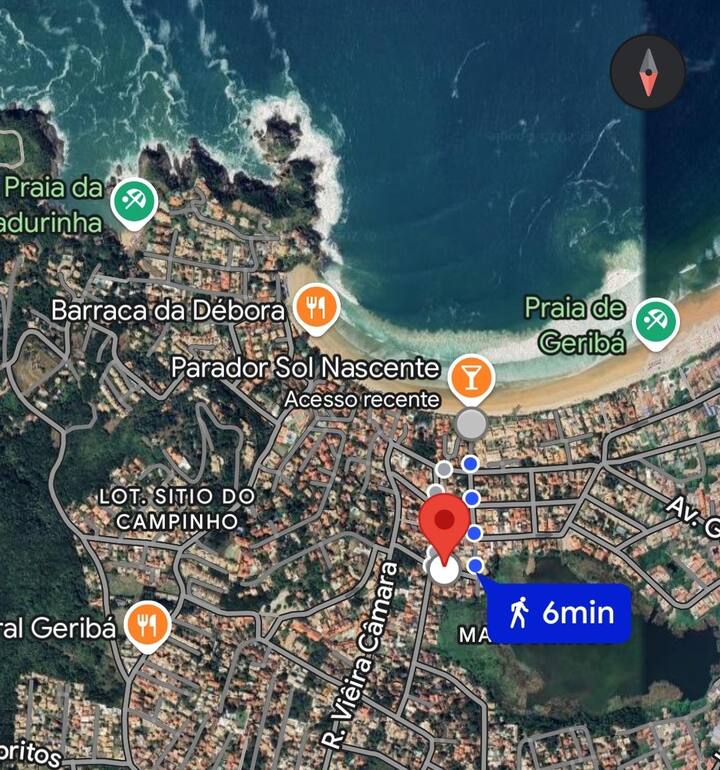The height and width of the screenshot is (770, 720).
Task: Open the Barraca da Débora restaurant marker
Action: [317, 307]
